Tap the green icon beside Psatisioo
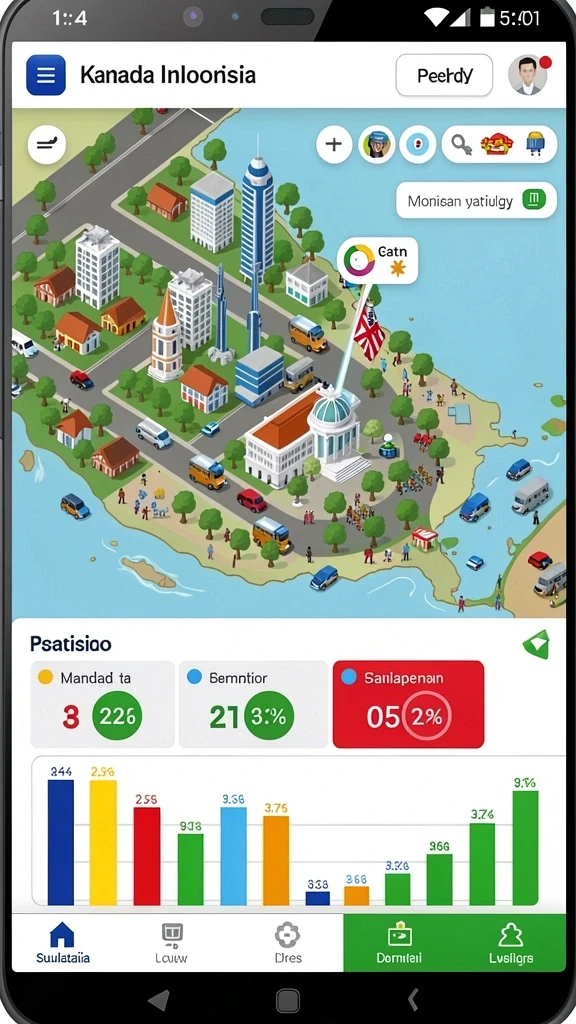The image size is (576, 1024). [536, 645]
